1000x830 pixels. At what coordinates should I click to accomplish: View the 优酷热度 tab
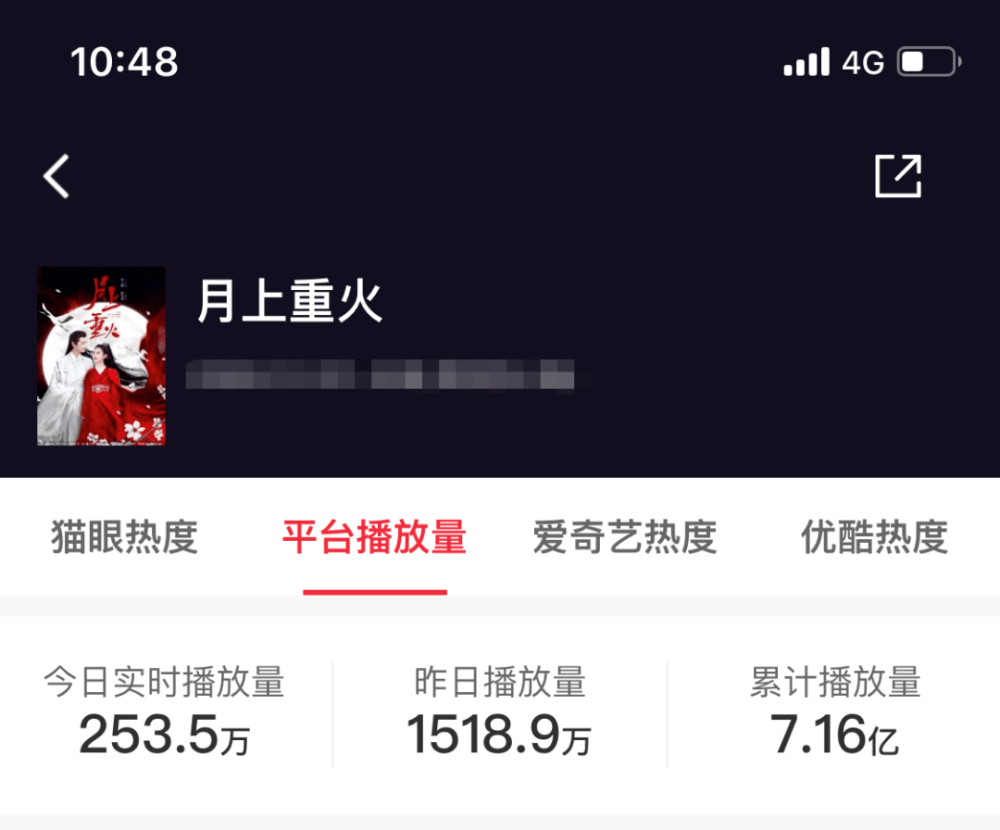point(874,538)
